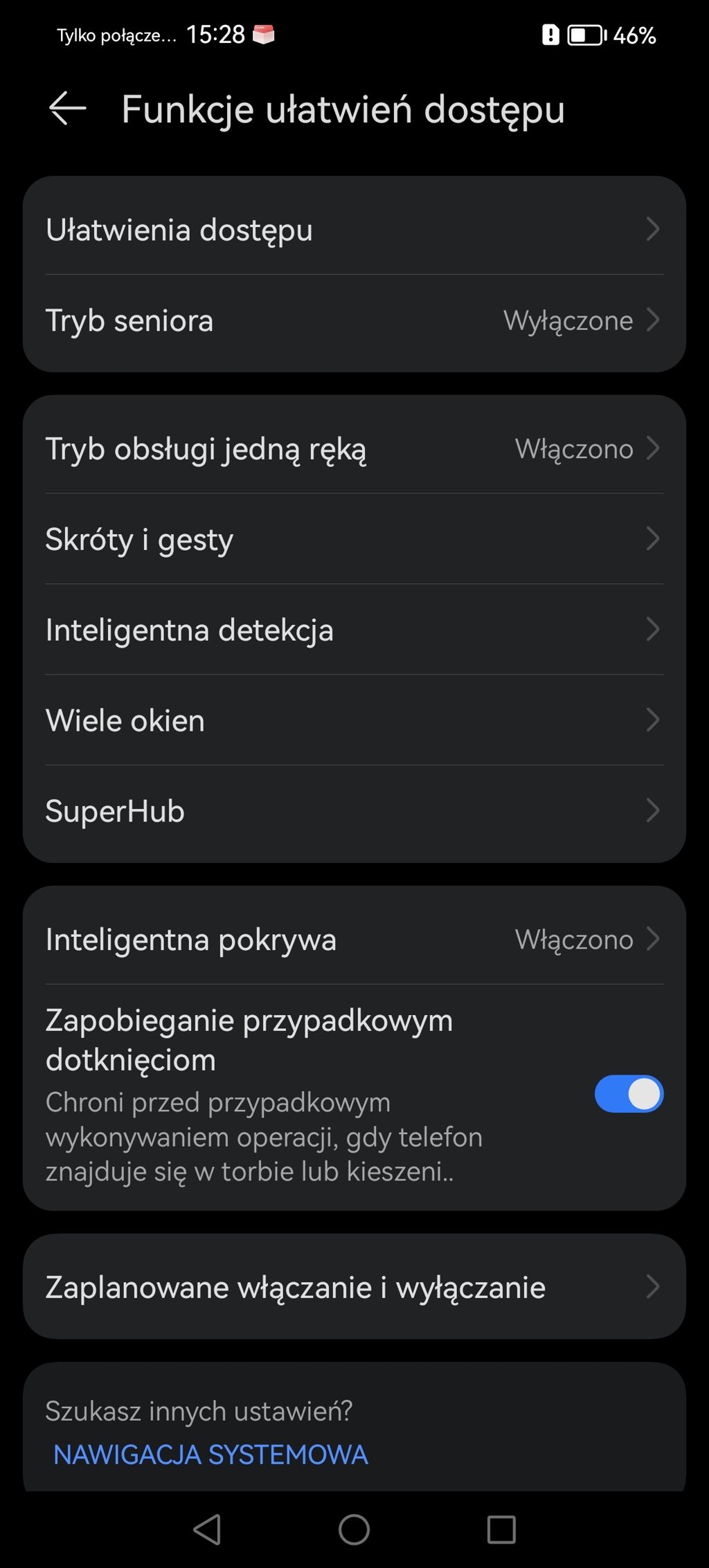
Task: Disable Zapobieganie przypadkowym dotknięciom switch
Action: 629,1094
